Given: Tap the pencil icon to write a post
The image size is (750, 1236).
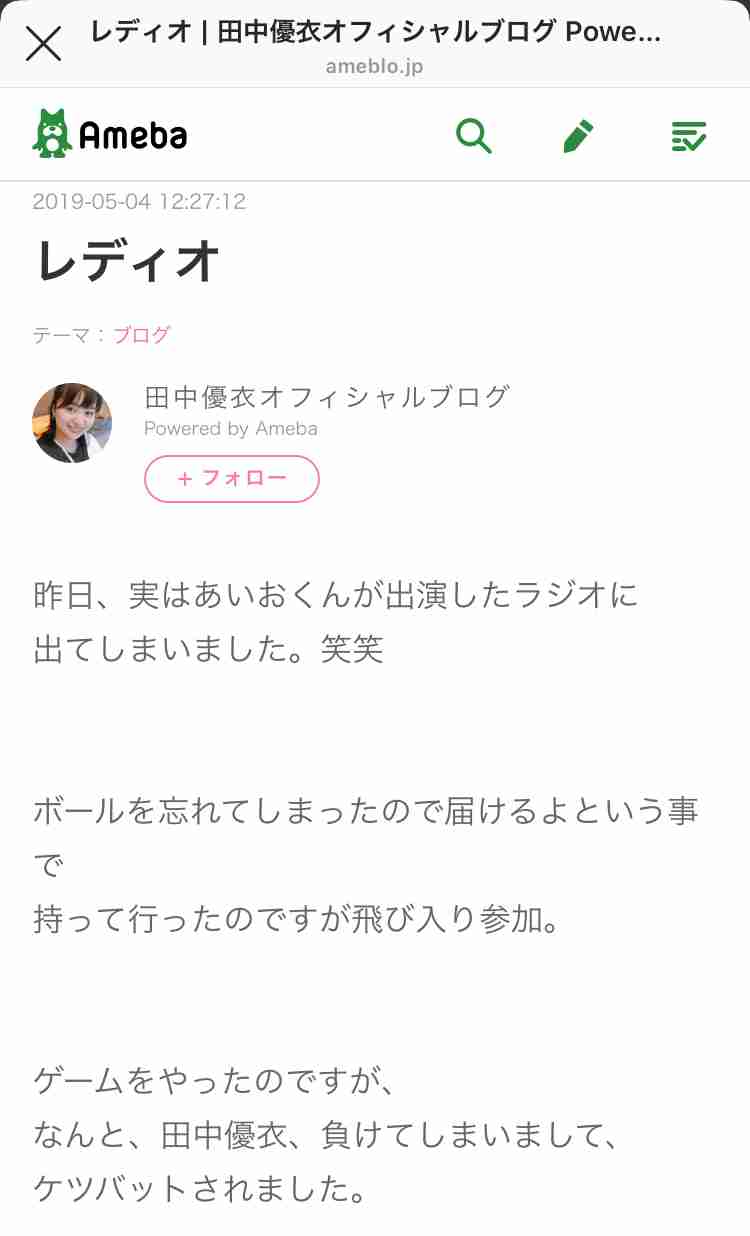Looking at the screenshot, I should (x=579, y=135).
